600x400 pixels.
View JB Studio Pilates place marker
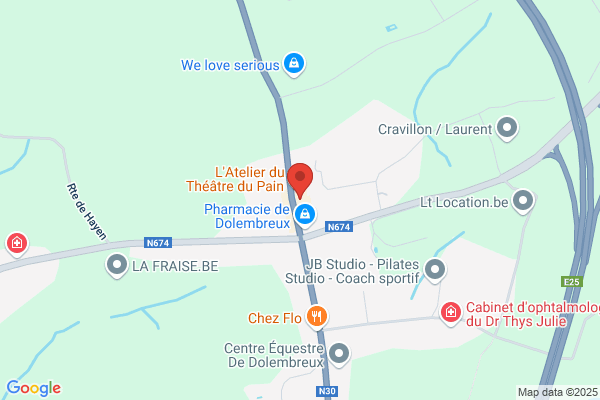[434, 269]
